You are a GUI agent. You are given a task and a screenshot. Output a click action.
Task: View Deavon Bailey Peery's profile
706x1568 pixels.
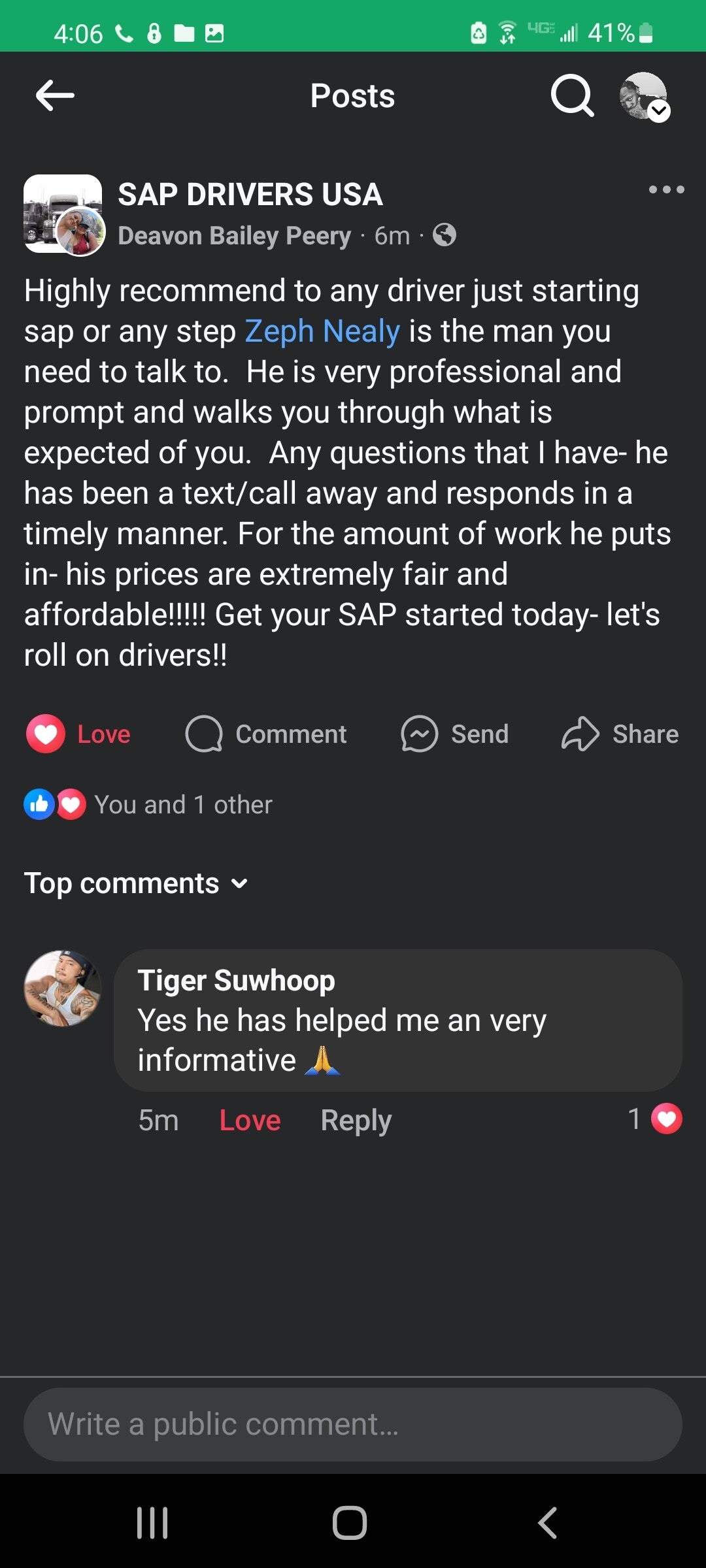click(234, 236)
